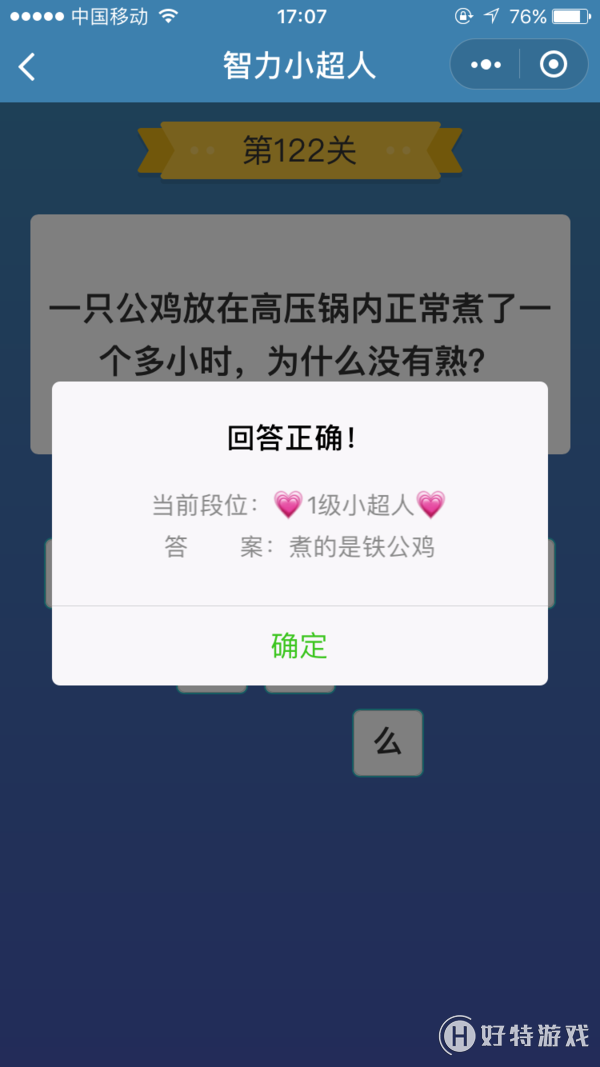Select the 么 character tile
600x1067 pixels.
click(388, 742)
